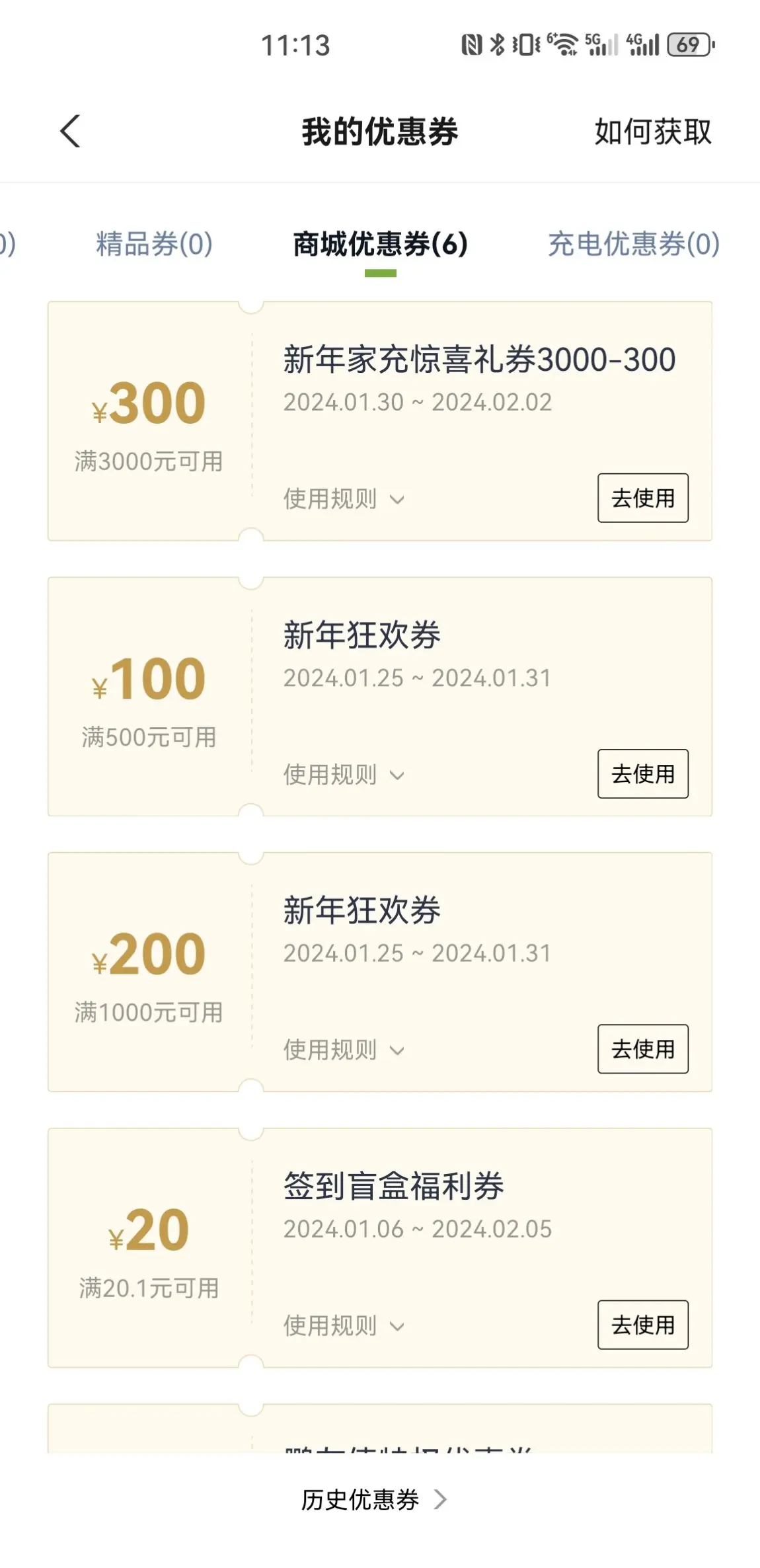Expand 使用规则 for 签到盲盒福利券

[343, 1326]
